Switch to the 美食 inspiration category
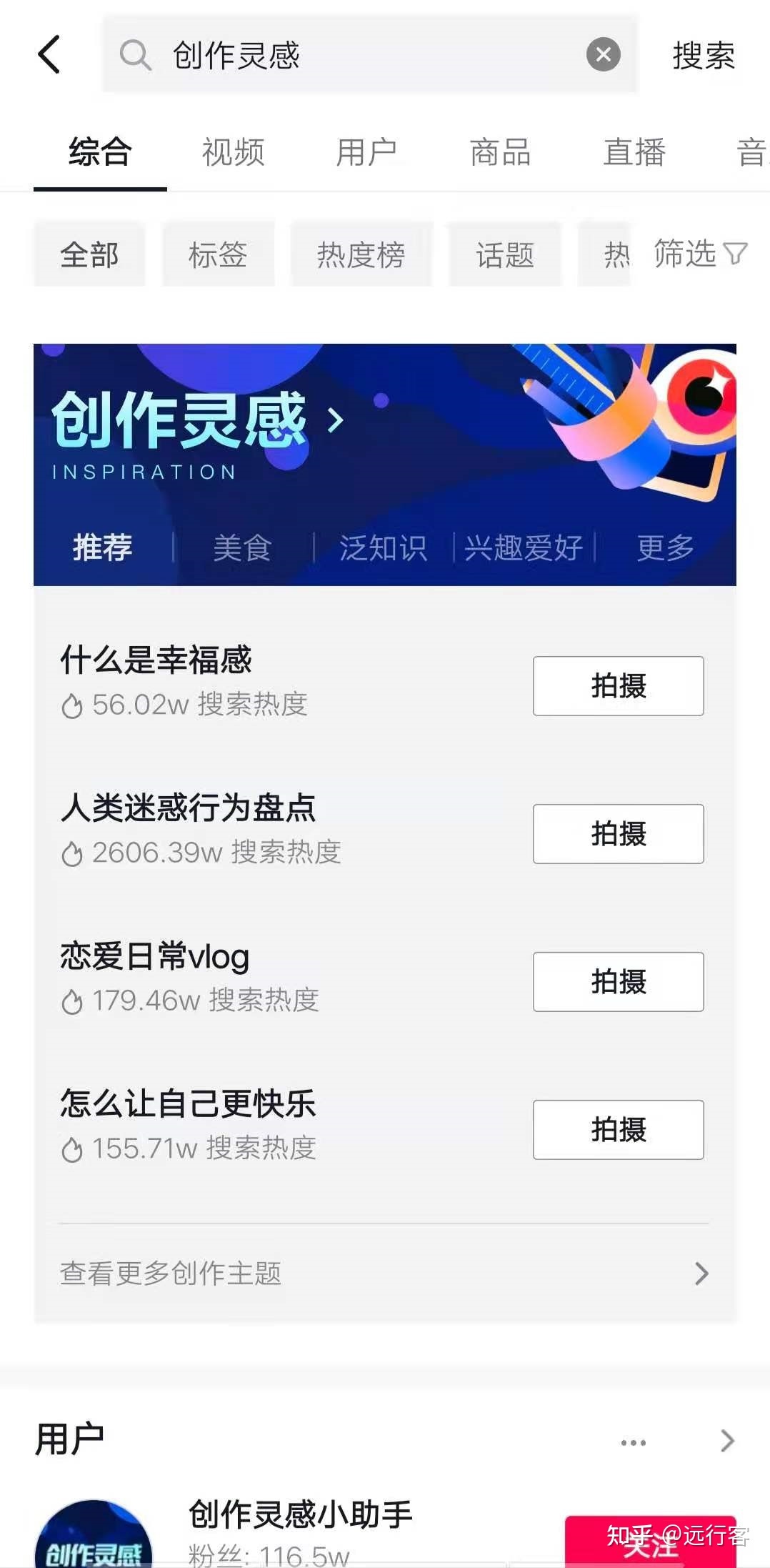The height and width of the screenshot is (1568, 770). [x=242, y=548]
